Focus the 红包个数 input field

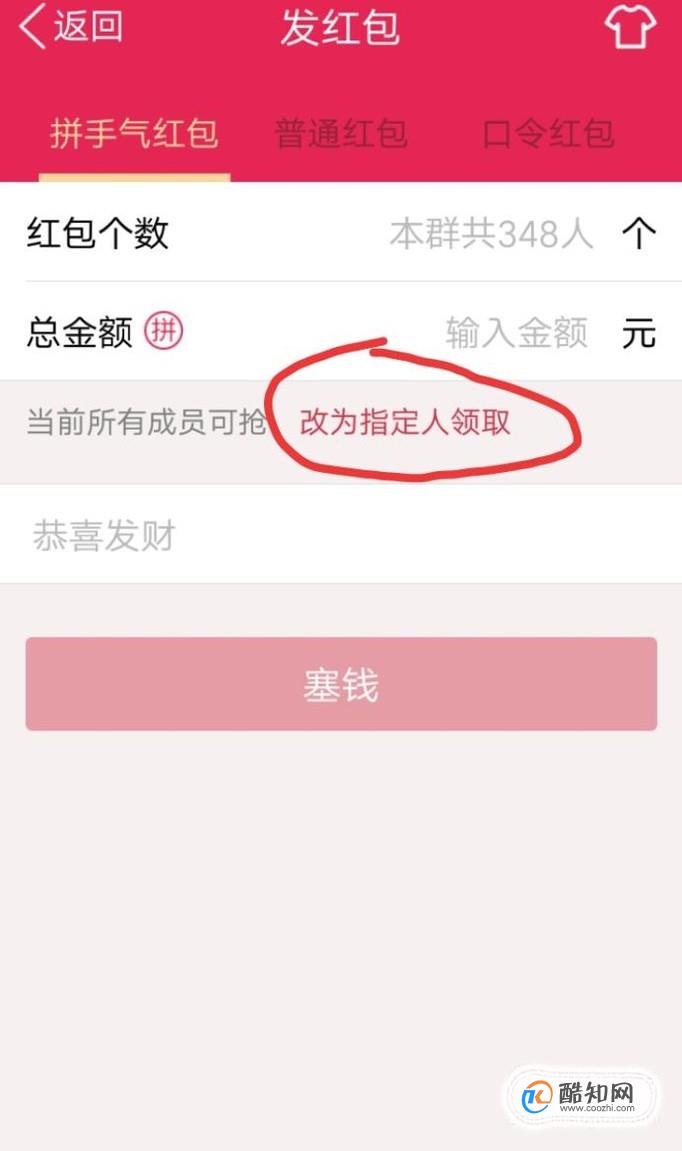click(490, 234)
